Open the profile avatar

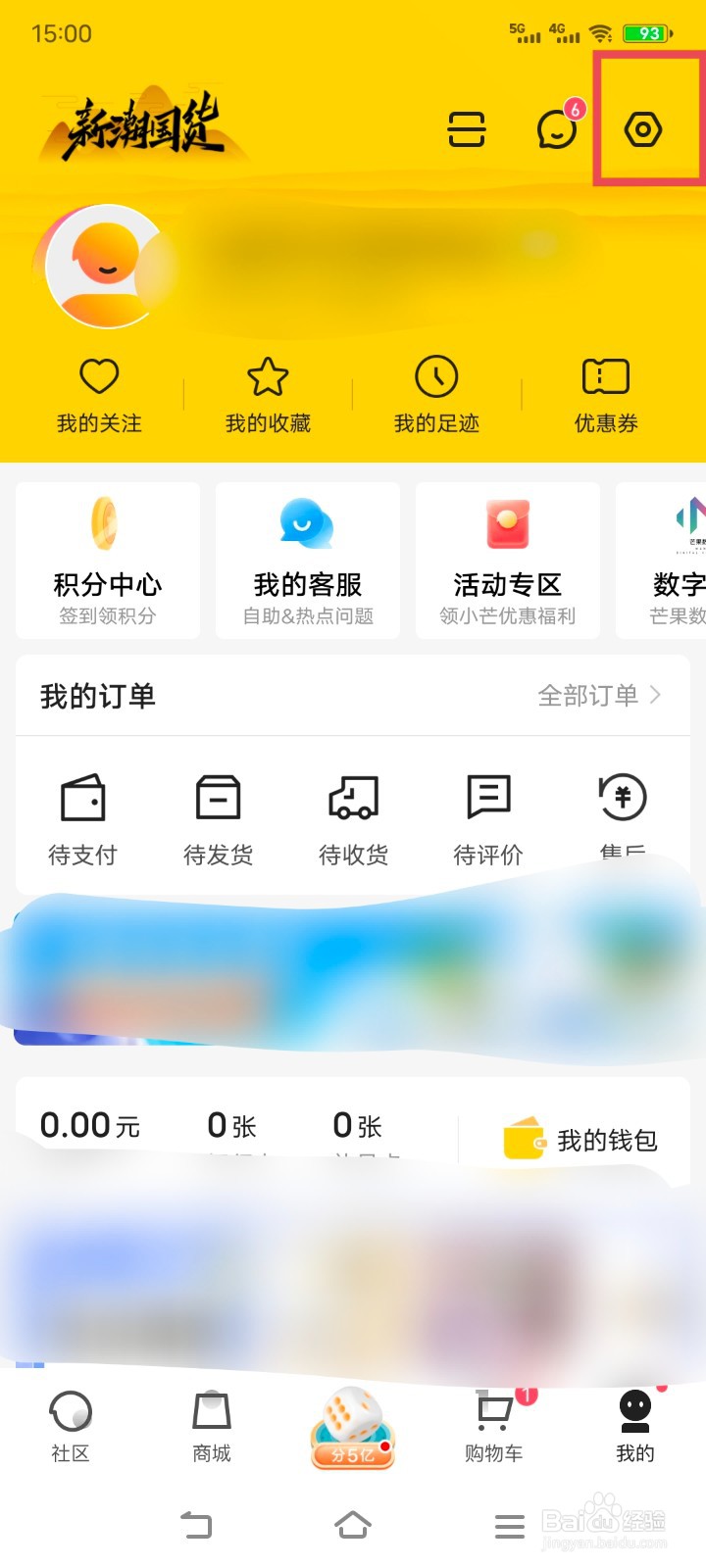pos(103,266)
